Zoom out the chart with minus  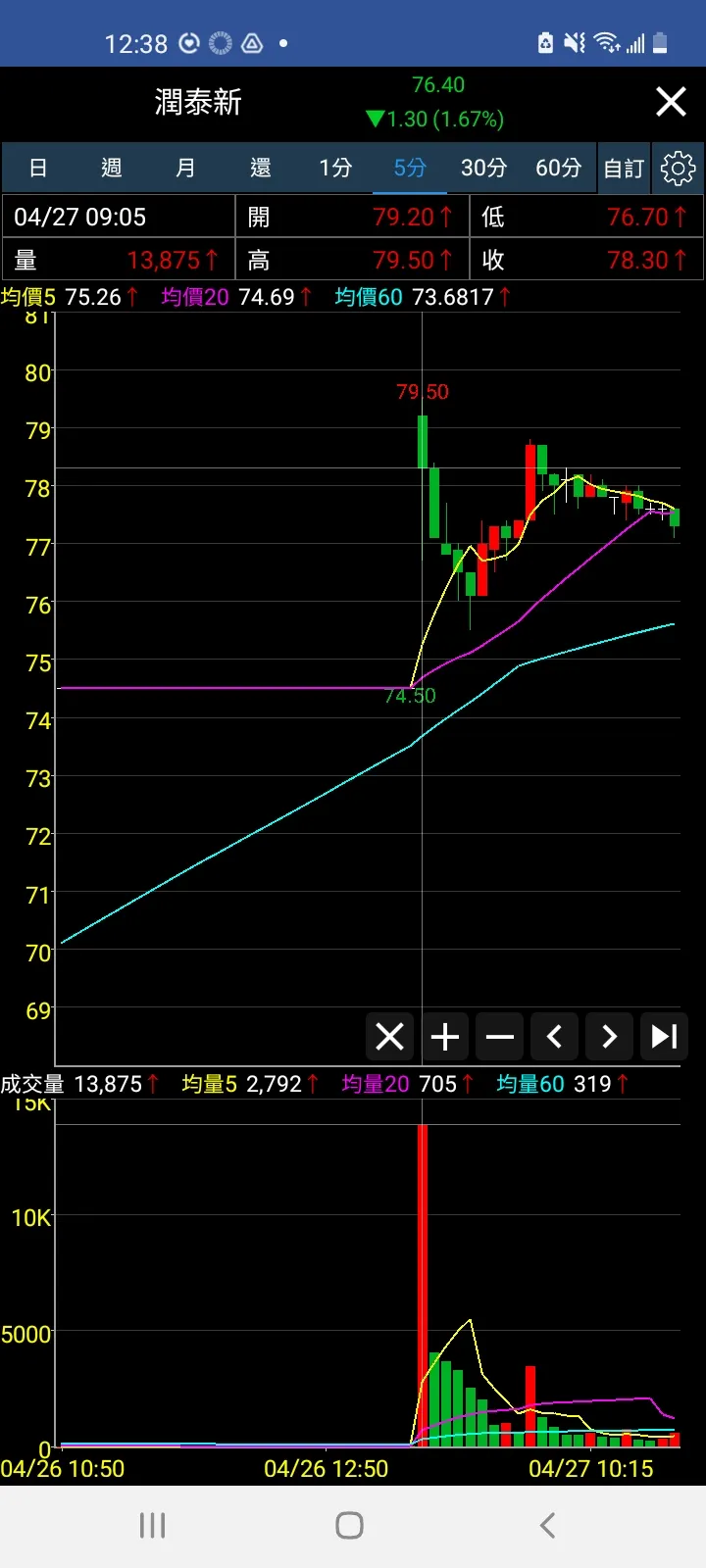(500, 1036)
